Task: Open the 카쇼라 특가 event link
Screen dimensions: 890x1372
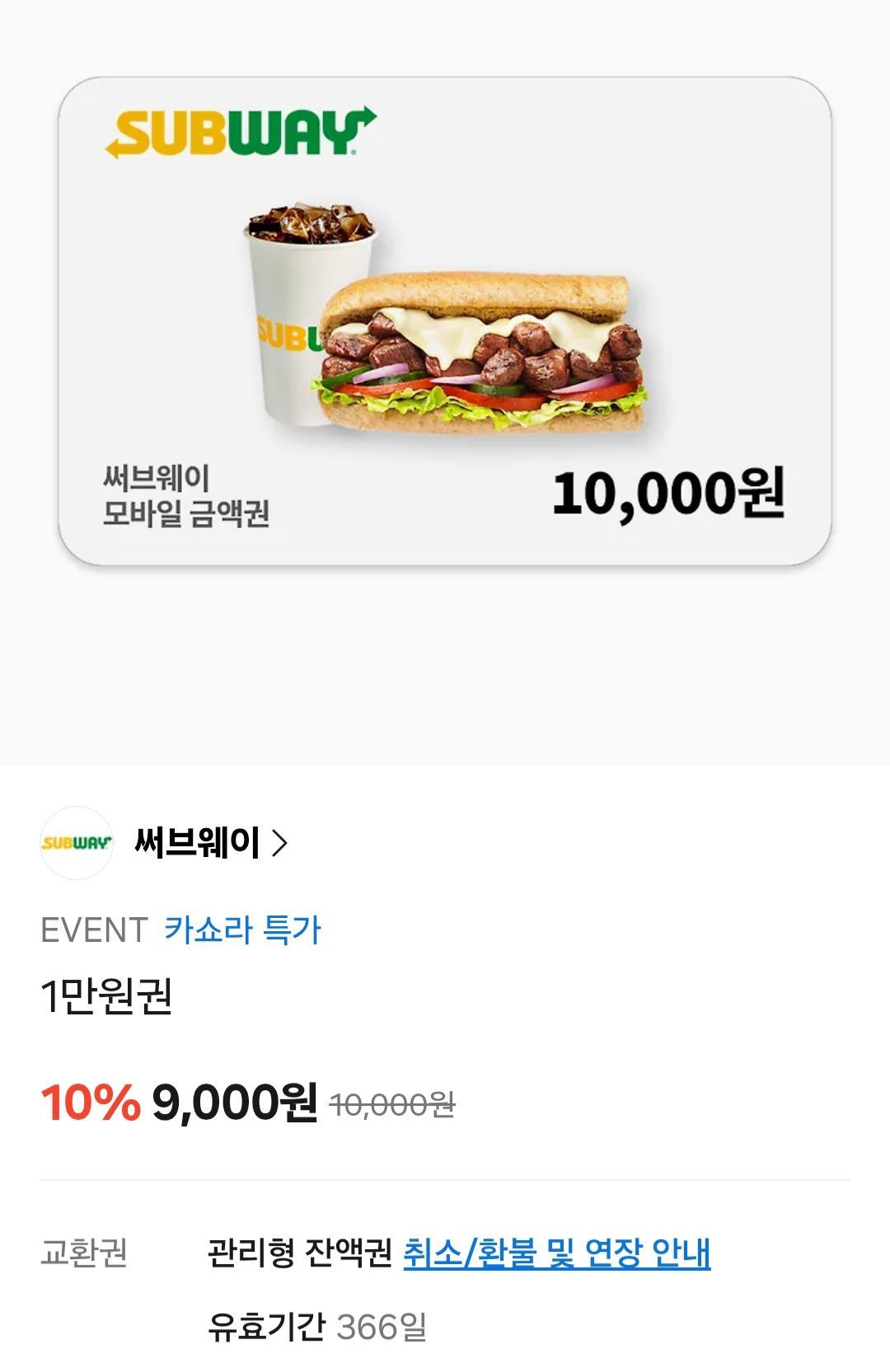Action: [x=242, y=929]
